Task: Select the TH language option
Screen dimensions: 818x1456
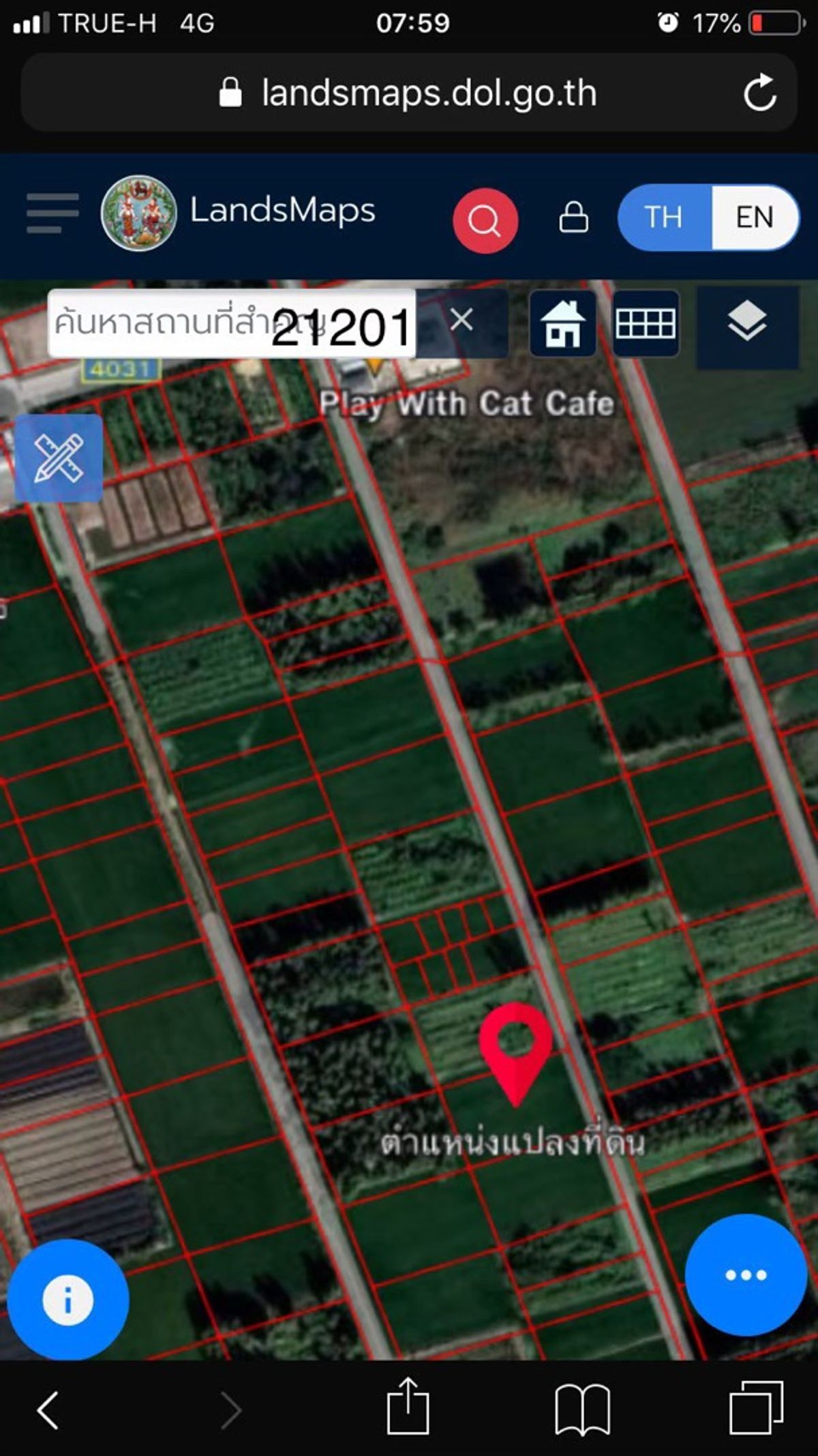Action: click(664, 218)
